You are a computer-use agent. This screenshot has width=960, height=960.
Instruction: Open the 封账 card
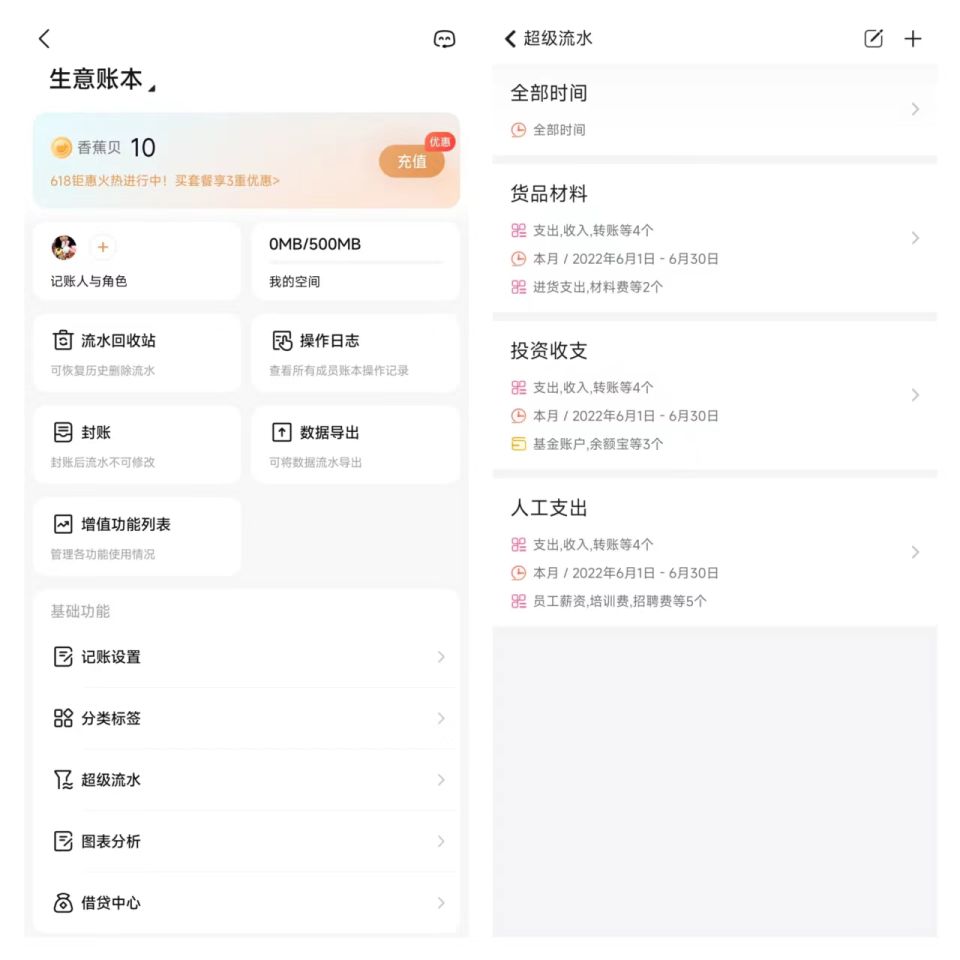click(137, 444)
